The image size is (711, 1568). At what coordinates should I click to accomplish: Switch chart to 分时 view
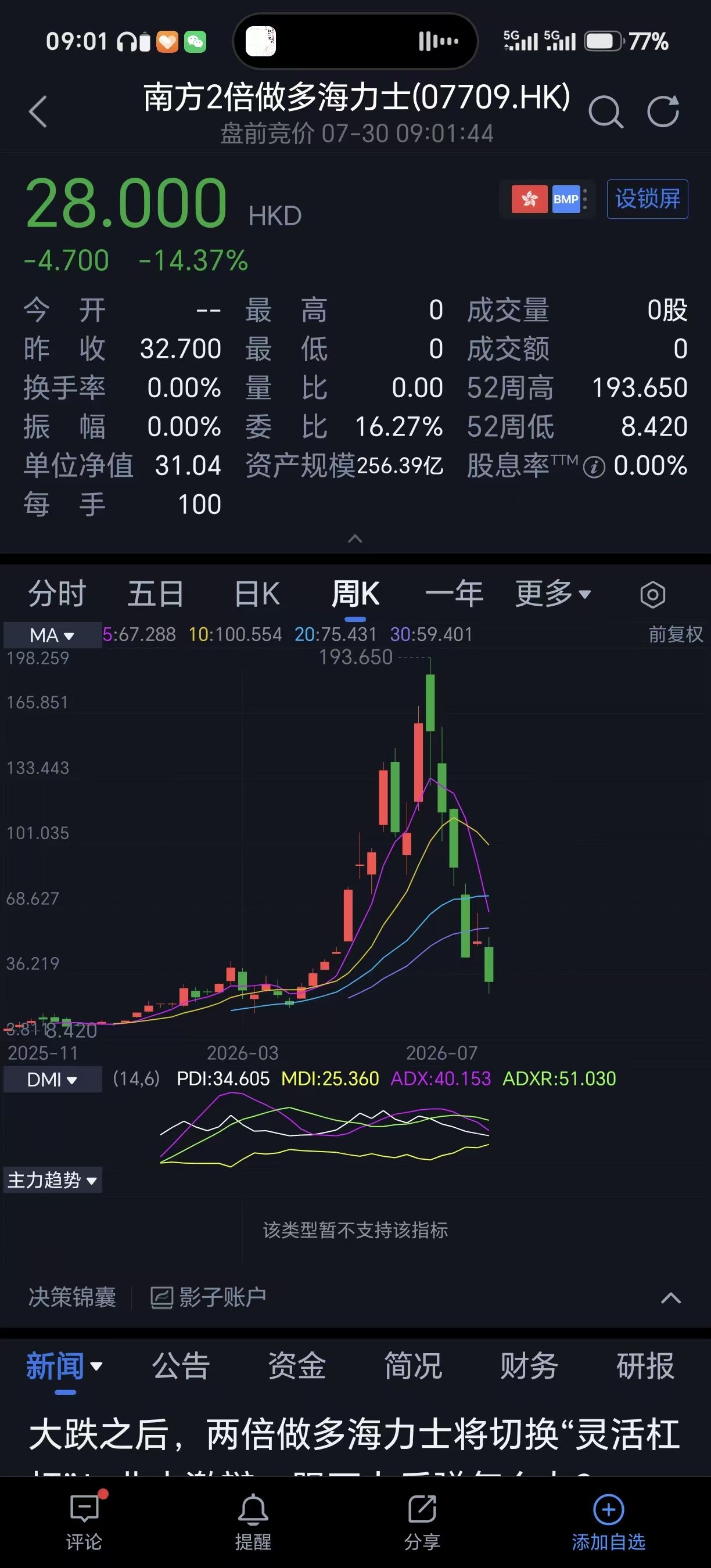click(x=58, y=594)
